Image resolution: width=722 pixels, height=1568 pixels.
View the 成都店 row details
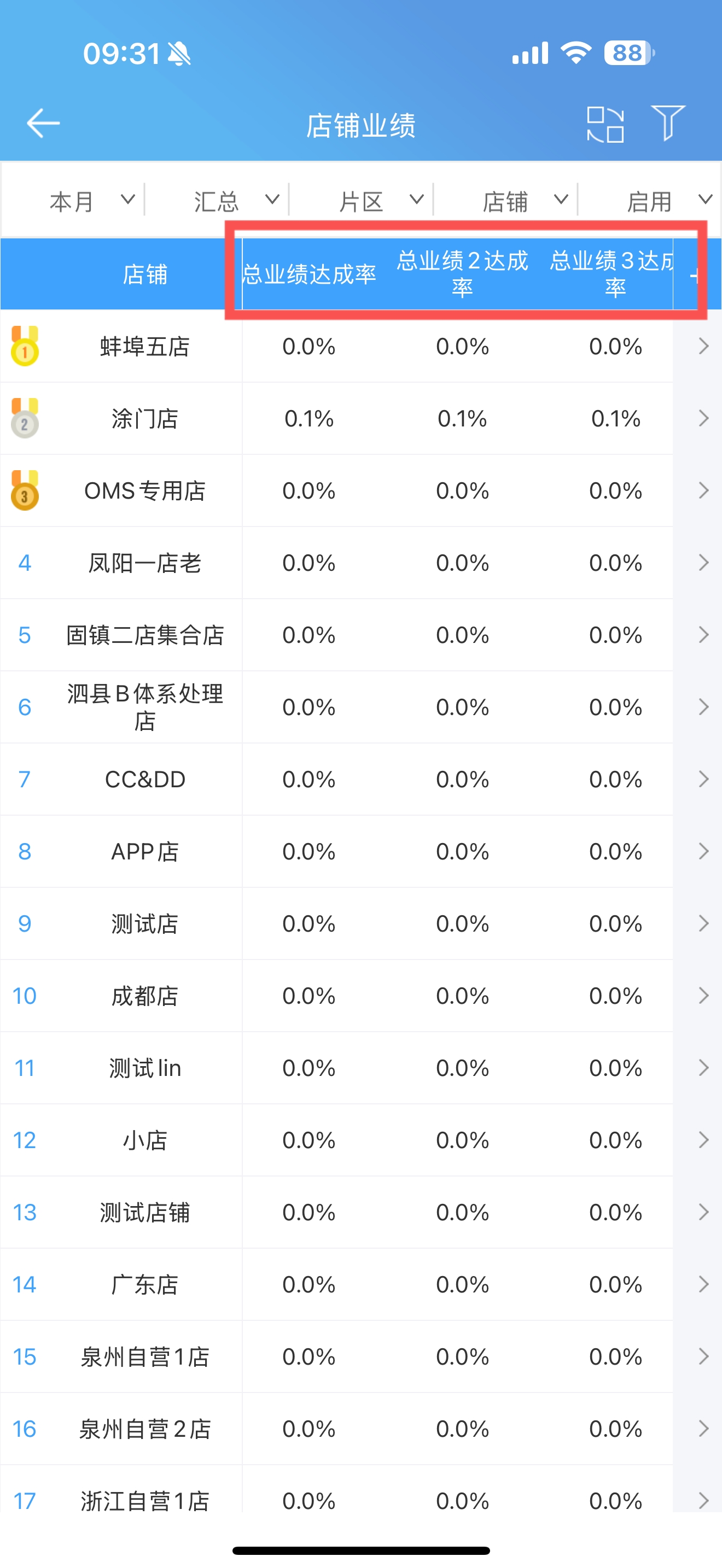click(361, 996)
